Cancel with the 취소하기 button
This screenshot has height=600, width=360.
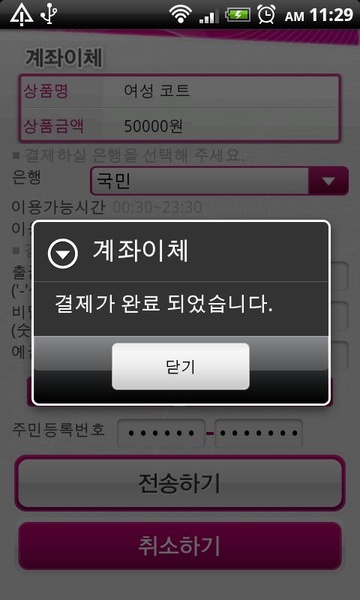click(x=180, y=546)
